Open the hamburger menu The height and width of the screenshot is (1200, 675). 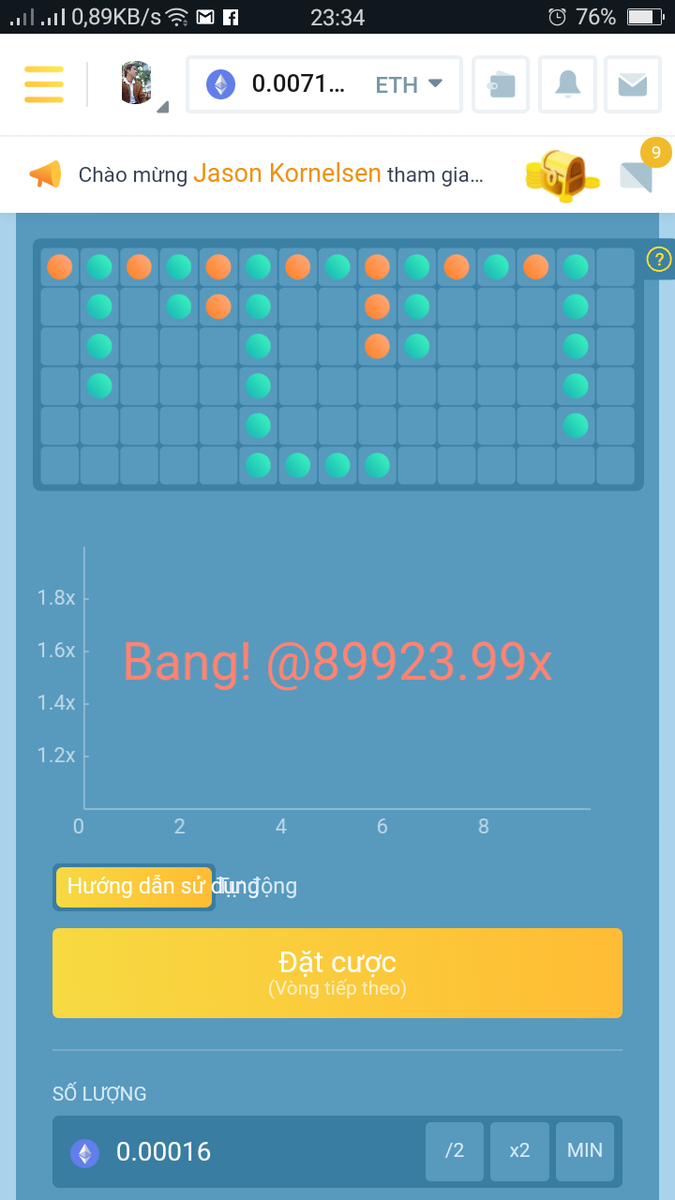[44, 84]
